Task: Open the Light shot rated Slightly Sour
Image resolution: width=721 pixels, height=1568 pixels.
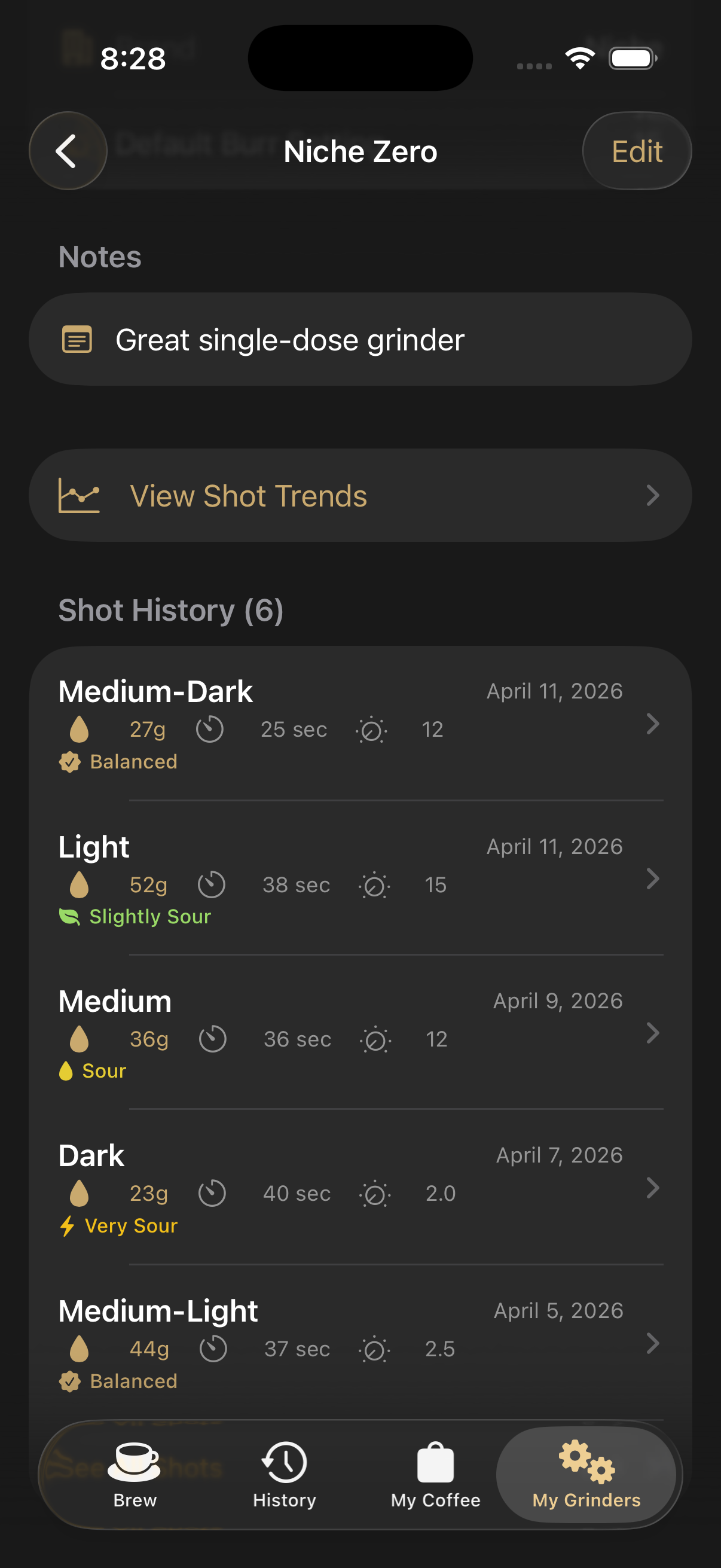Action: [360, 879]
